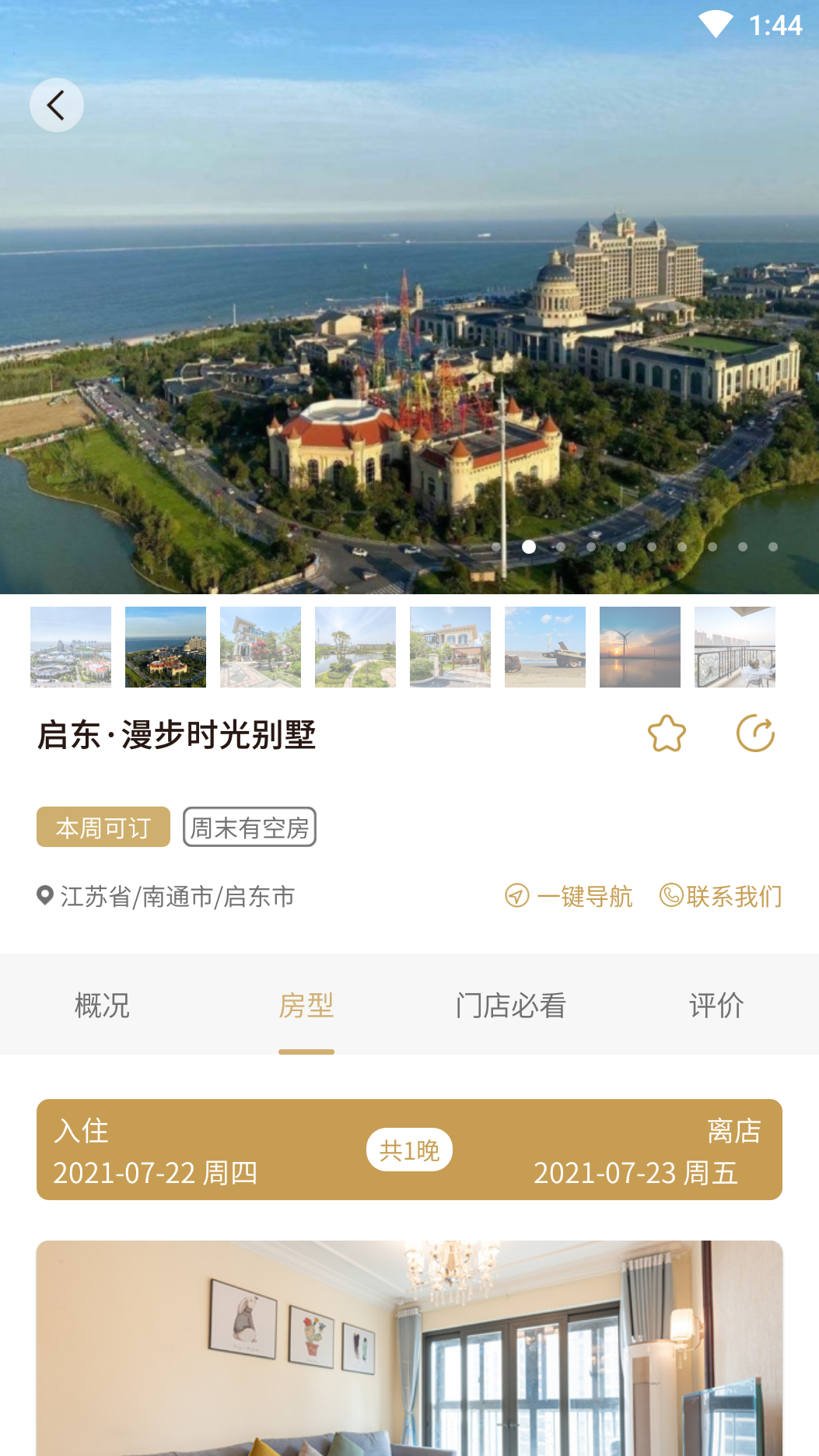The width and height of the screenshot is (819, 1456).
Task: Toggle the 本周可订 availability tag
Action: coord(103,827)
